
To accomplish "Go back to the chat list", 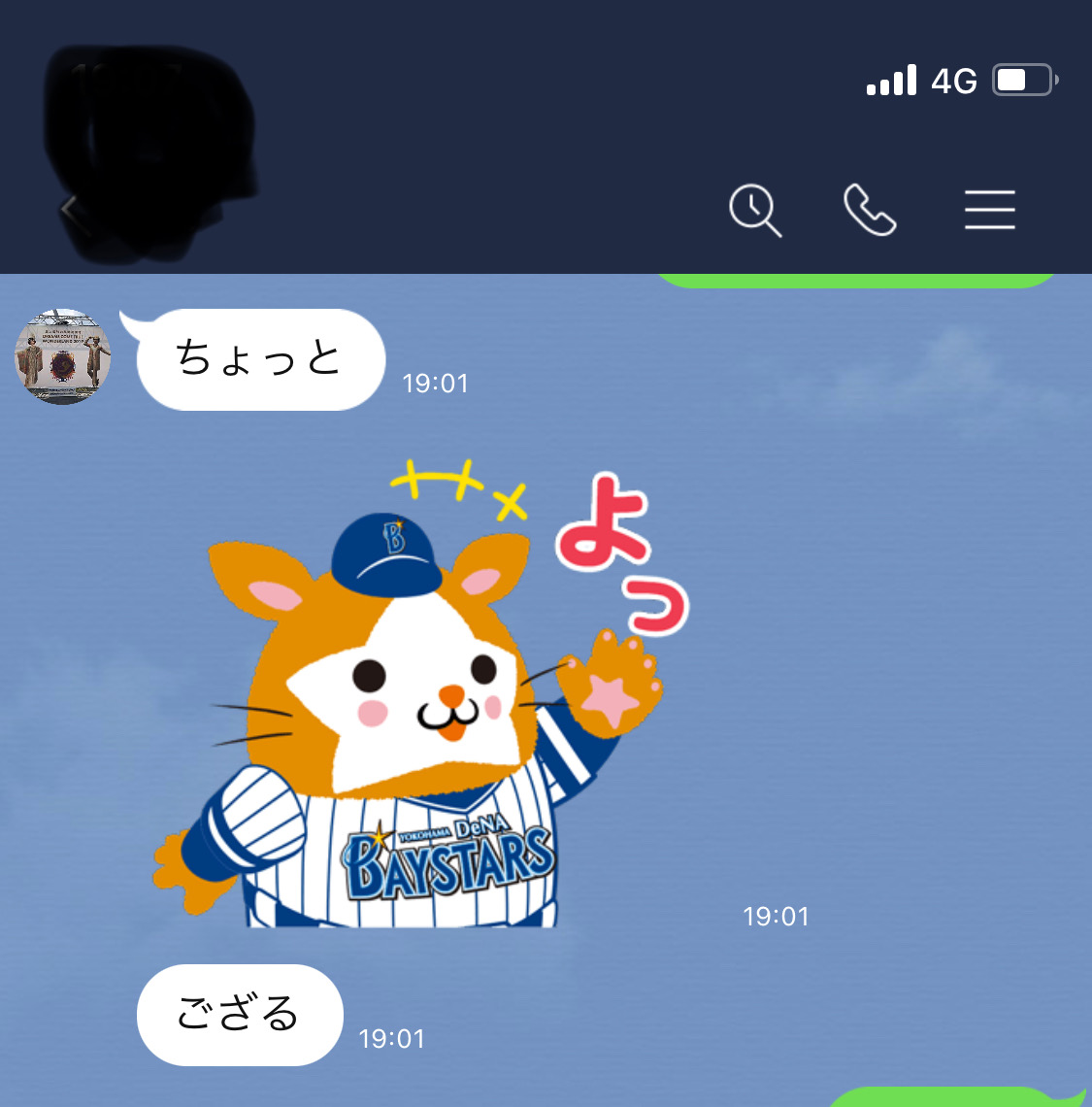I will point(70,208).
